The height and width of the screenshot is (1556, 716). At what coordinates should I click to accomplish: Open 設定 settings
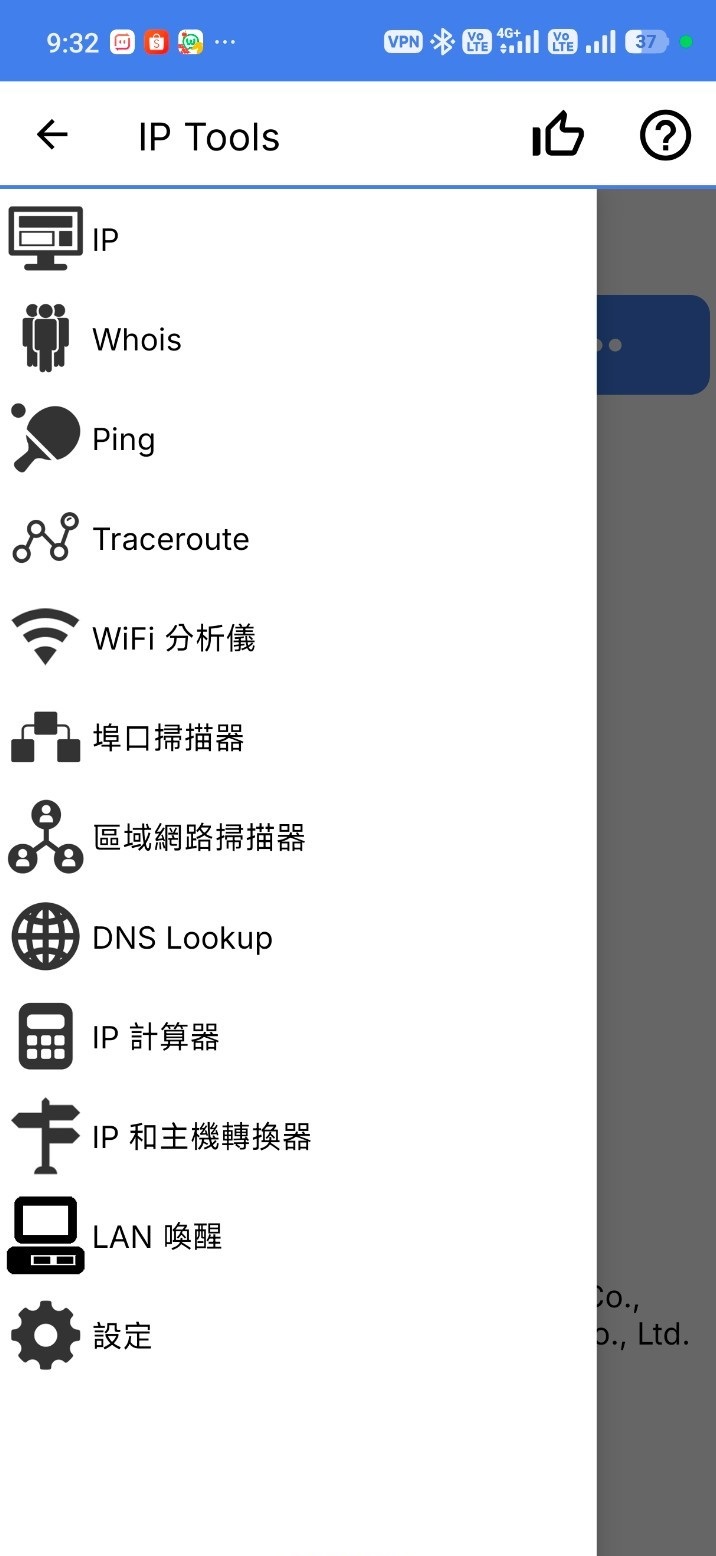(x=122, y=1336)
